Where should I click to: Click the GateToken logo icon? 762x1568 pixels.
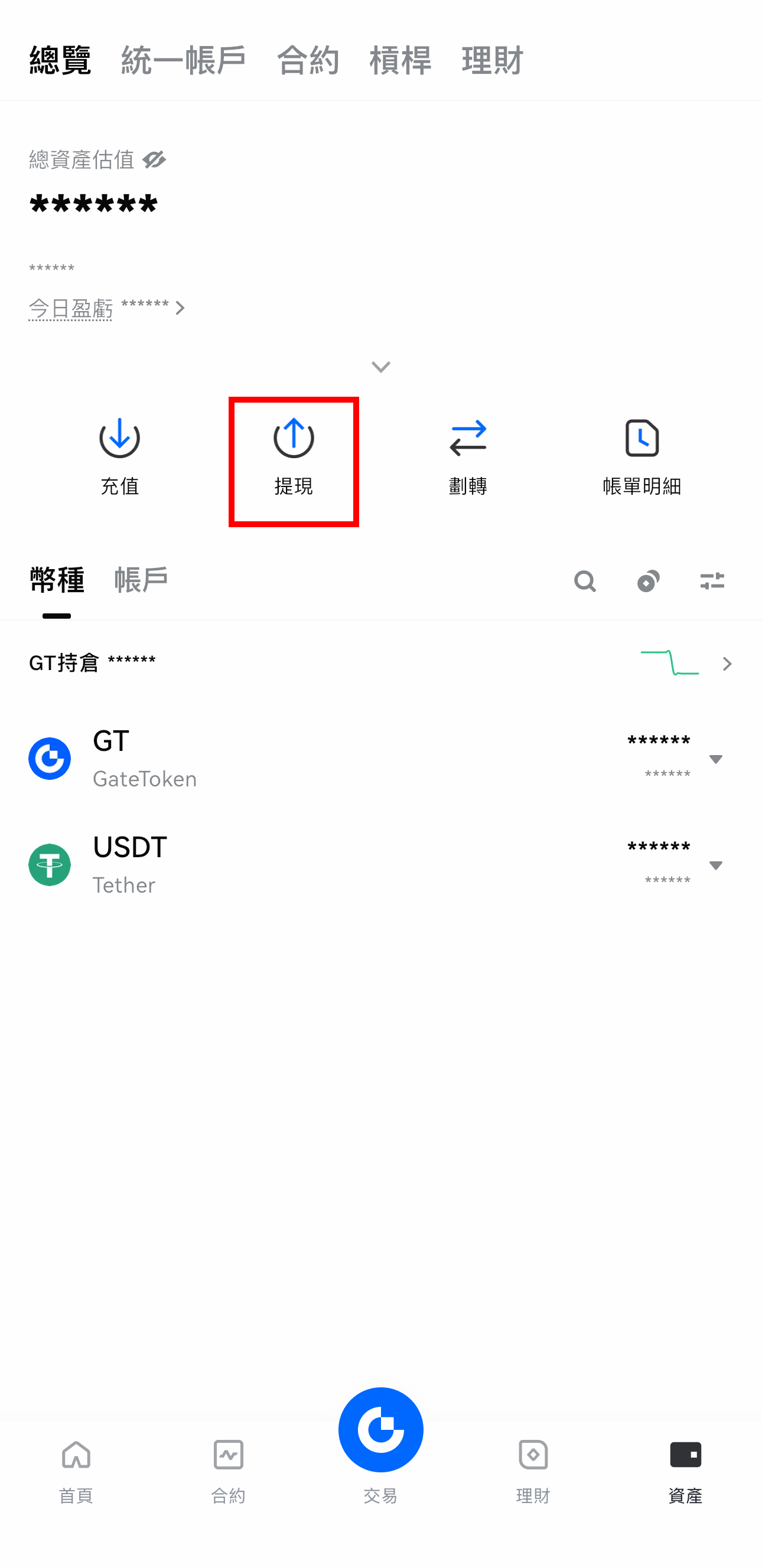pyautogui.click(x=50, y=759)
